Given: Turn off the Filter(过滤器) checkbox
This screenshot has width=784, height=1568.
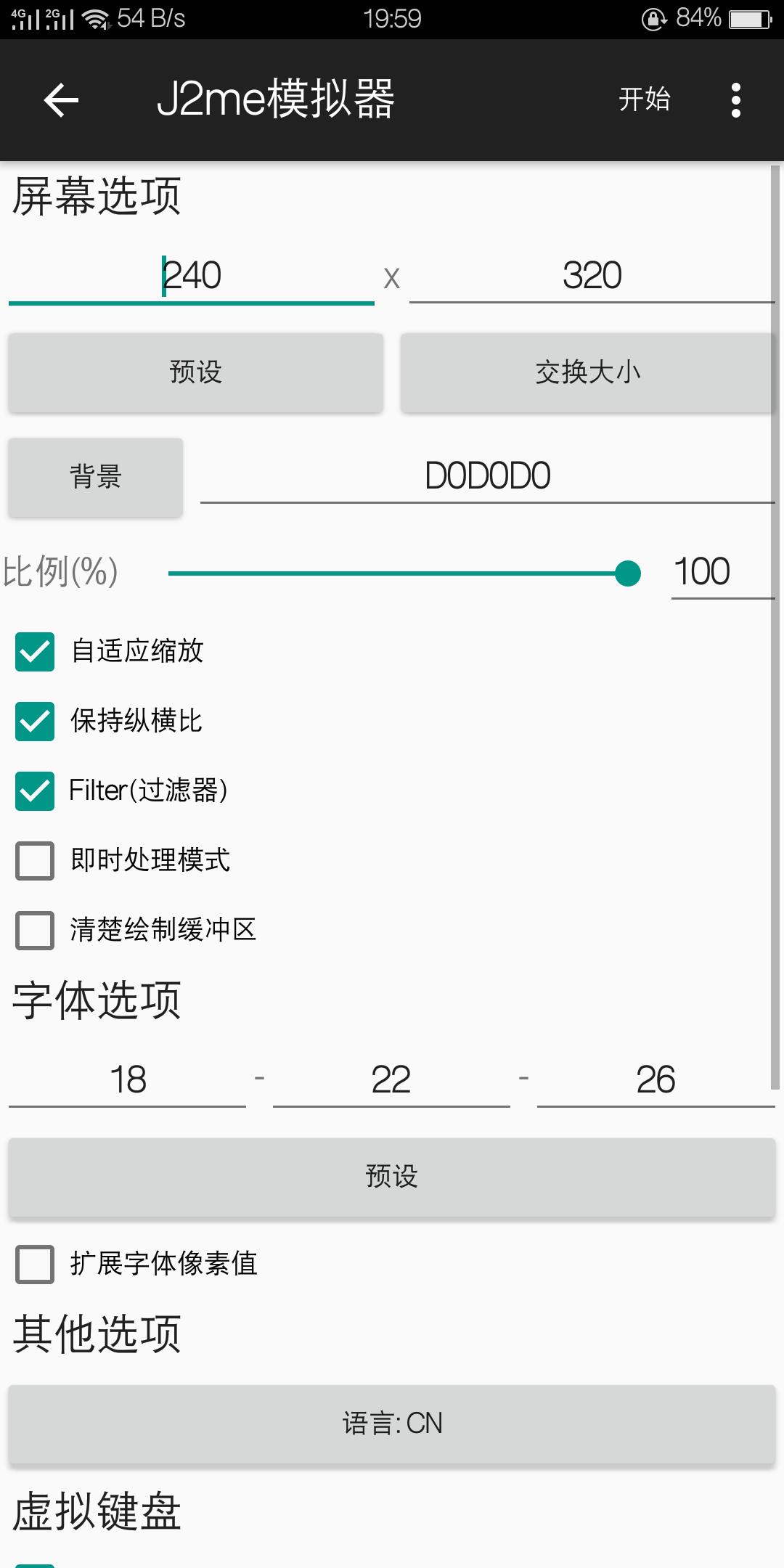Looking at the screenshot, I should (34, 792).
